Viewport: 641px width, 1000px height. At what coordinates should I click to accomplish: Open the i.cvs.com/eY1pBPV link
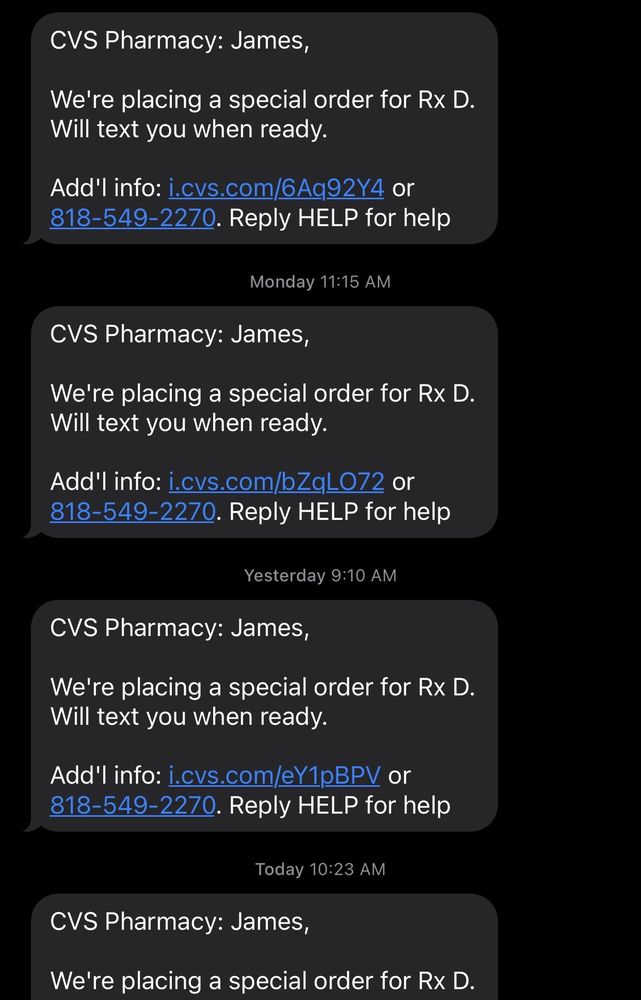(274, 776)
